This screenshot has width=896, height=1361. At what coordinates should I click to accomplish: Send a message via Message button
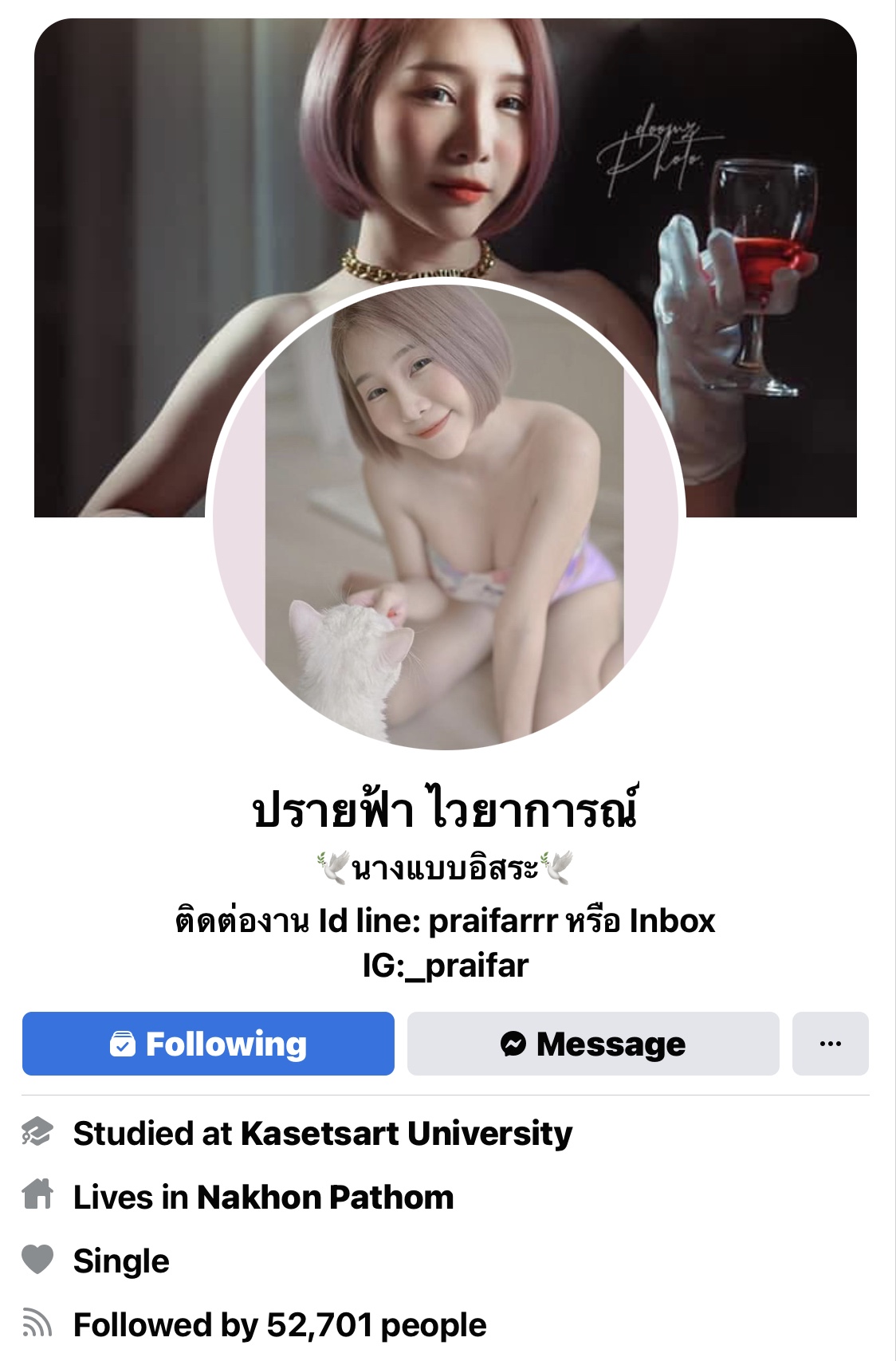pyautogui.click(x=593, y=1044)
